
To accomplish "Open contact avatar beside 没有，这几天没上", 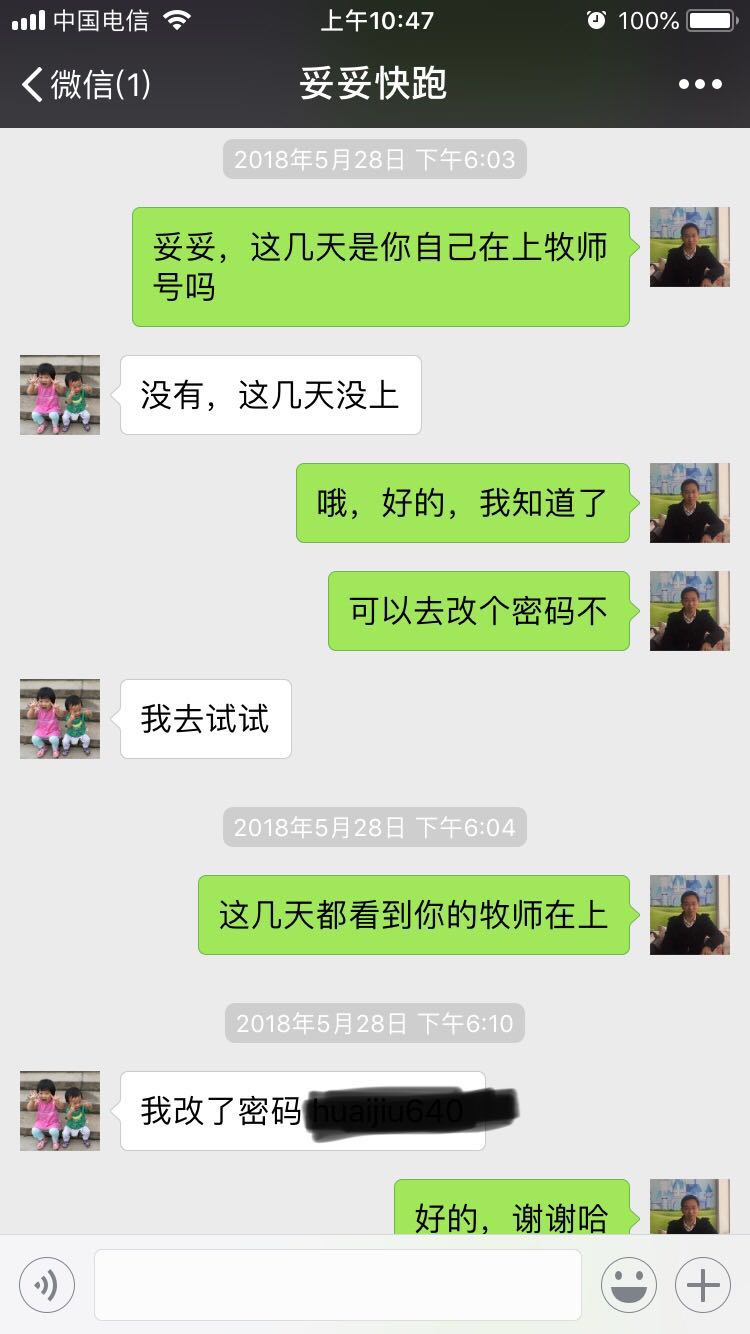I will [60, 395].
